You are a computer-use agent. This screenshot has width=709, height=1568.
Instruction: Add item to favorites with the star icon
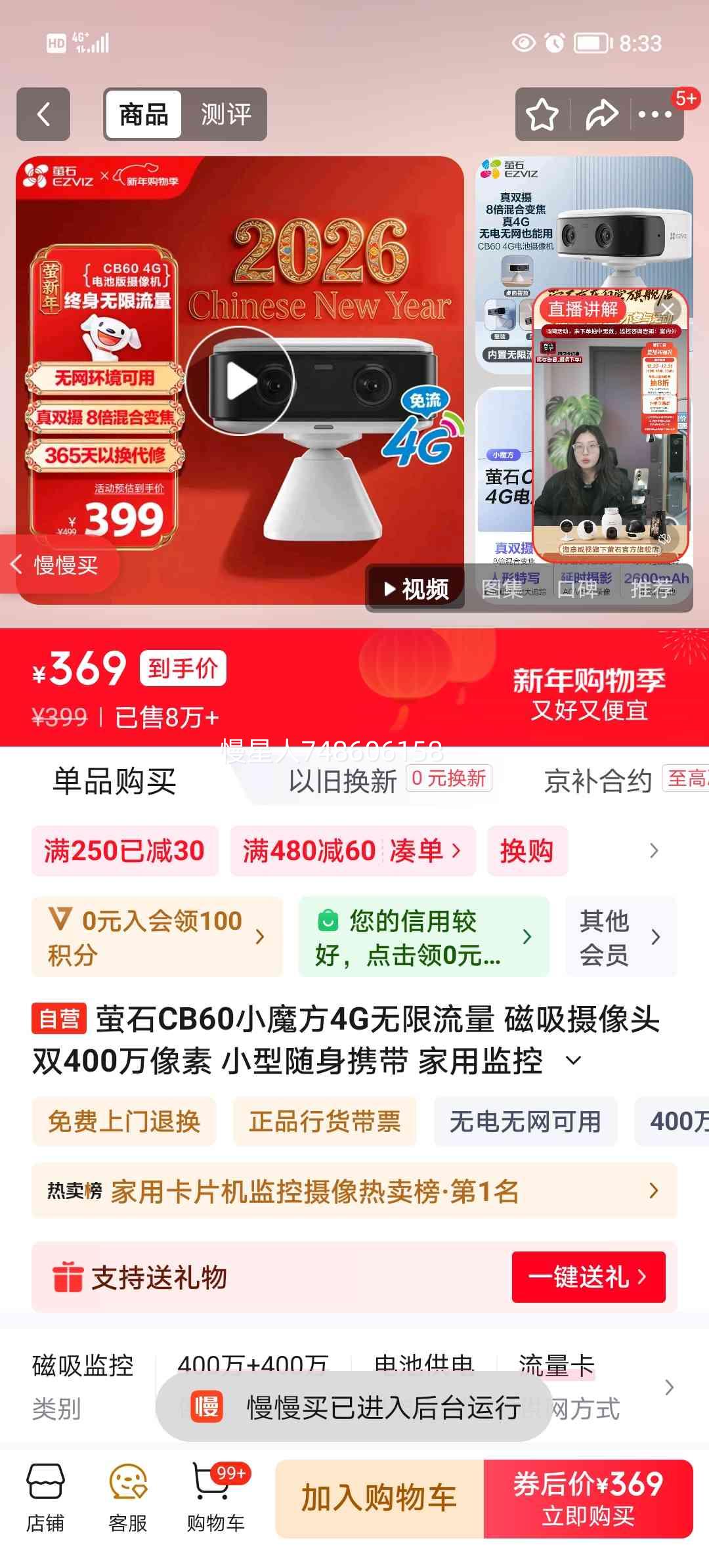pos(540,114)
